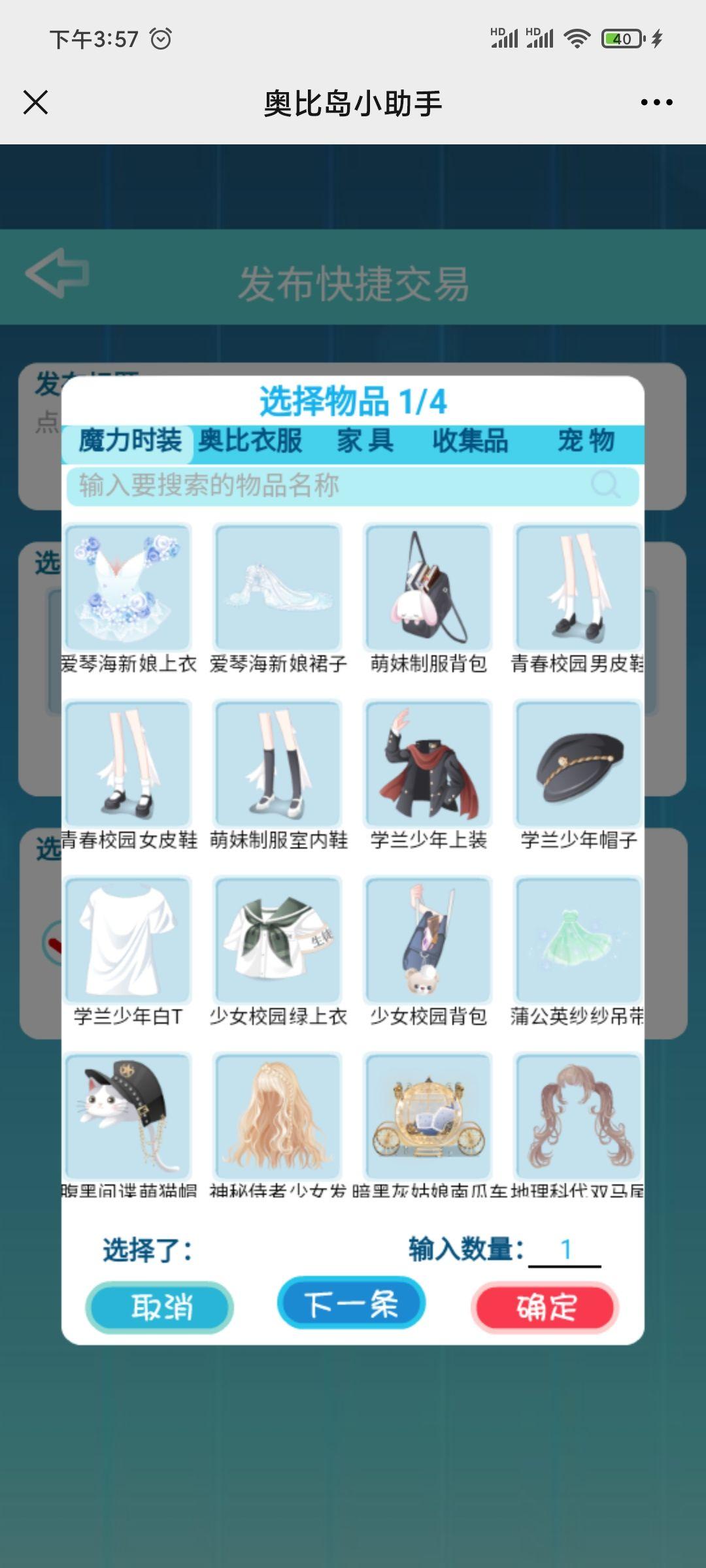The height and width of the screenshot is (1568, 706).
Task: Choose the 萌妹制服背包 item
Action: point(428,587)
